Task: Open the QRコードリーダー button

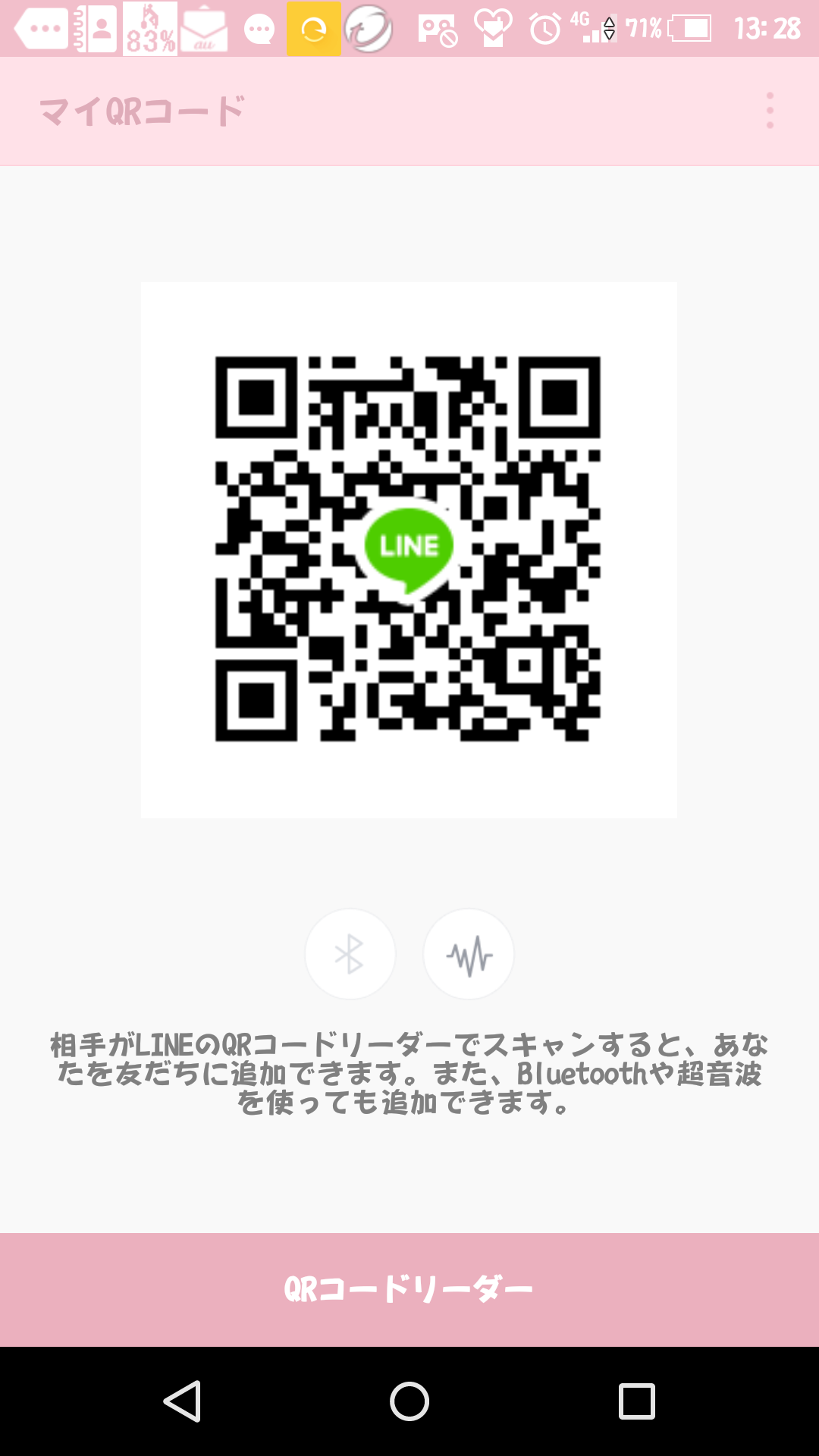Action: coord(409,1289)
